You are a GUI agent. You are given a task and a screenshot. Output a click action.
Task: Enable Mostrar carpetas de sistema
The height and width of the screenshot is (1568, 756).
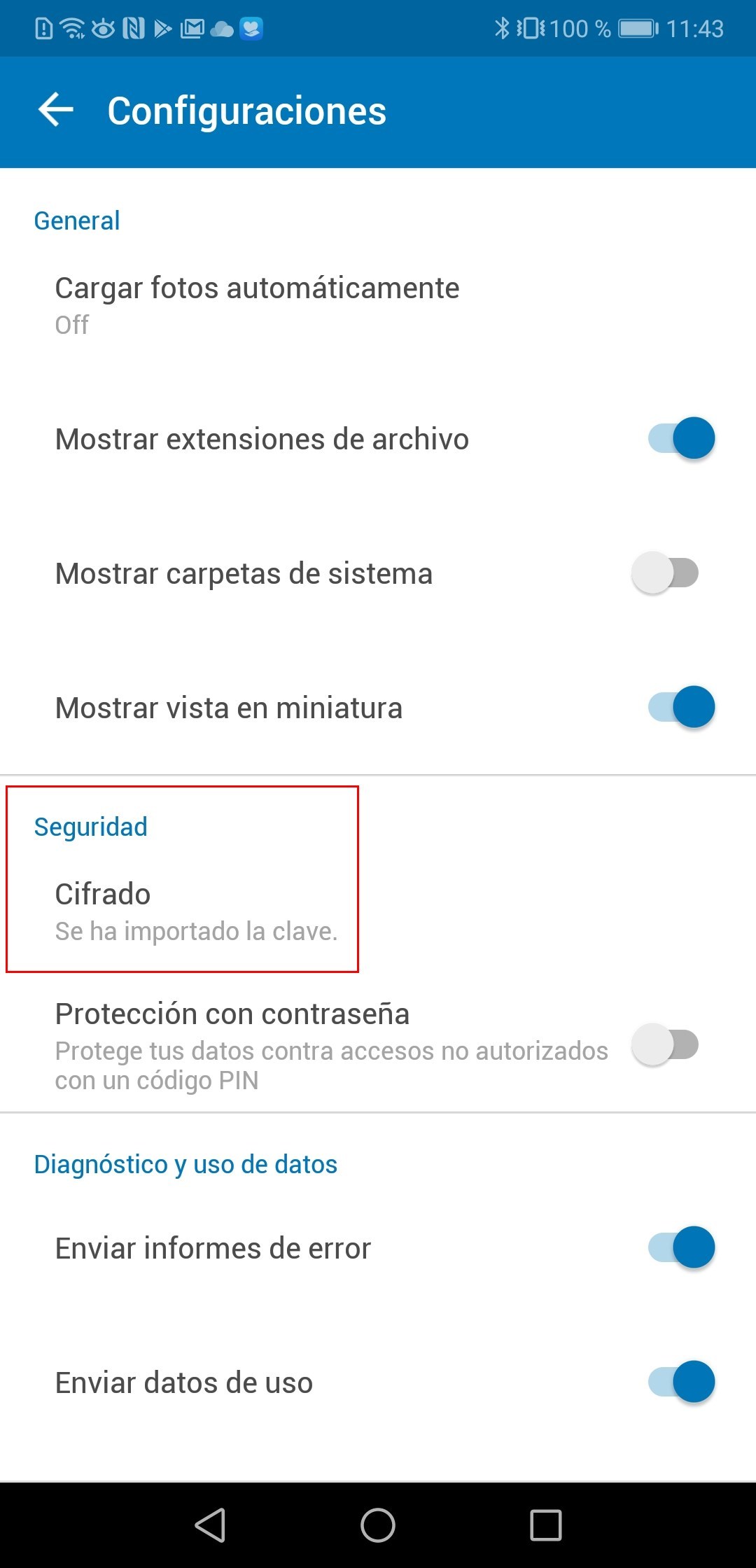664,572
